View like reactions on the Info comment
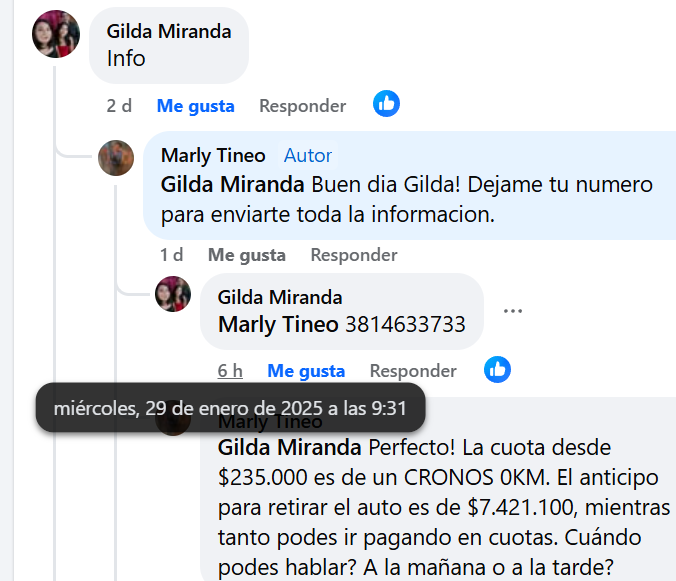This screenshot has width=676, height=581. pos(386,103)
